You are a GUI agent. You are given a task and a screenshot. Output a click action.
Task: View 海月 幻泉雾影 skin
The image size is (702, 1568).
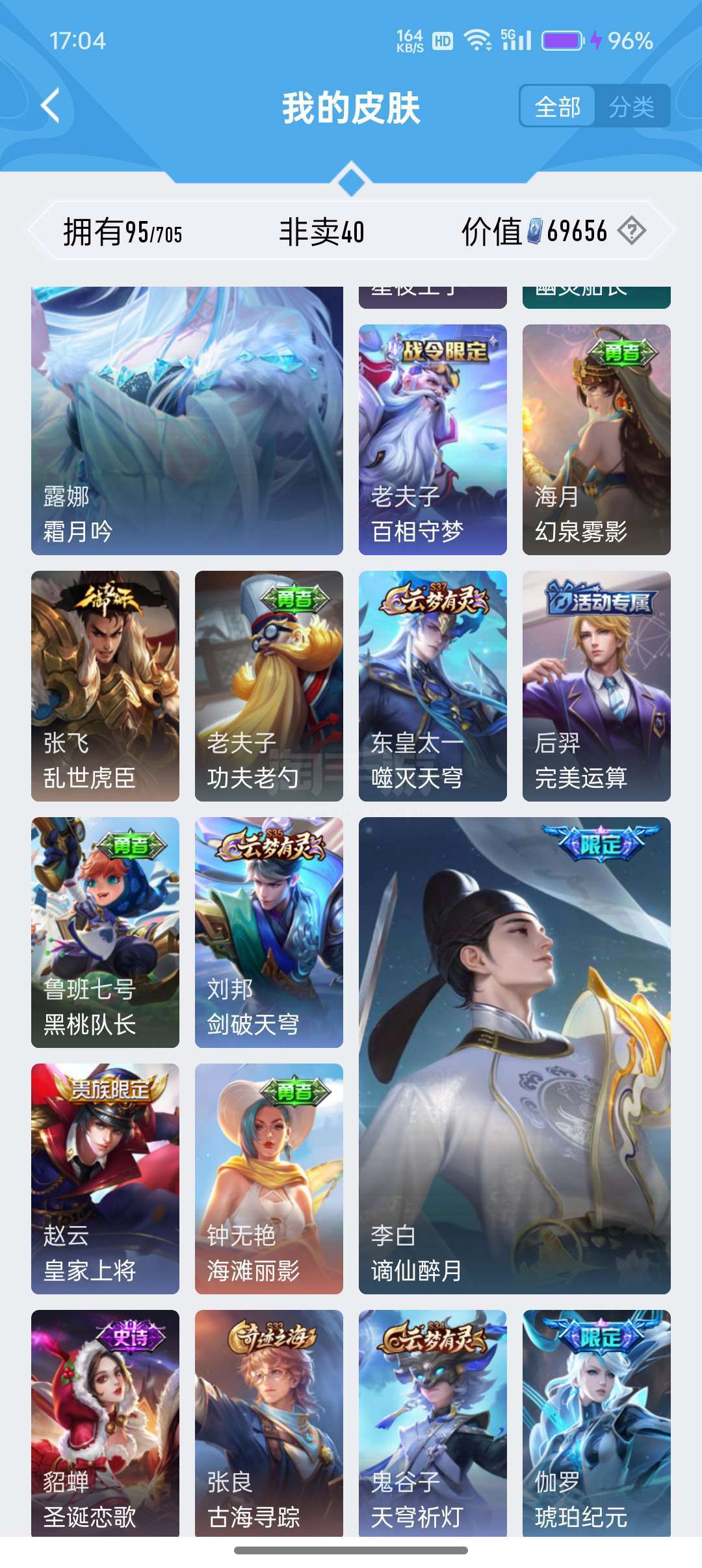pos(597,439)
